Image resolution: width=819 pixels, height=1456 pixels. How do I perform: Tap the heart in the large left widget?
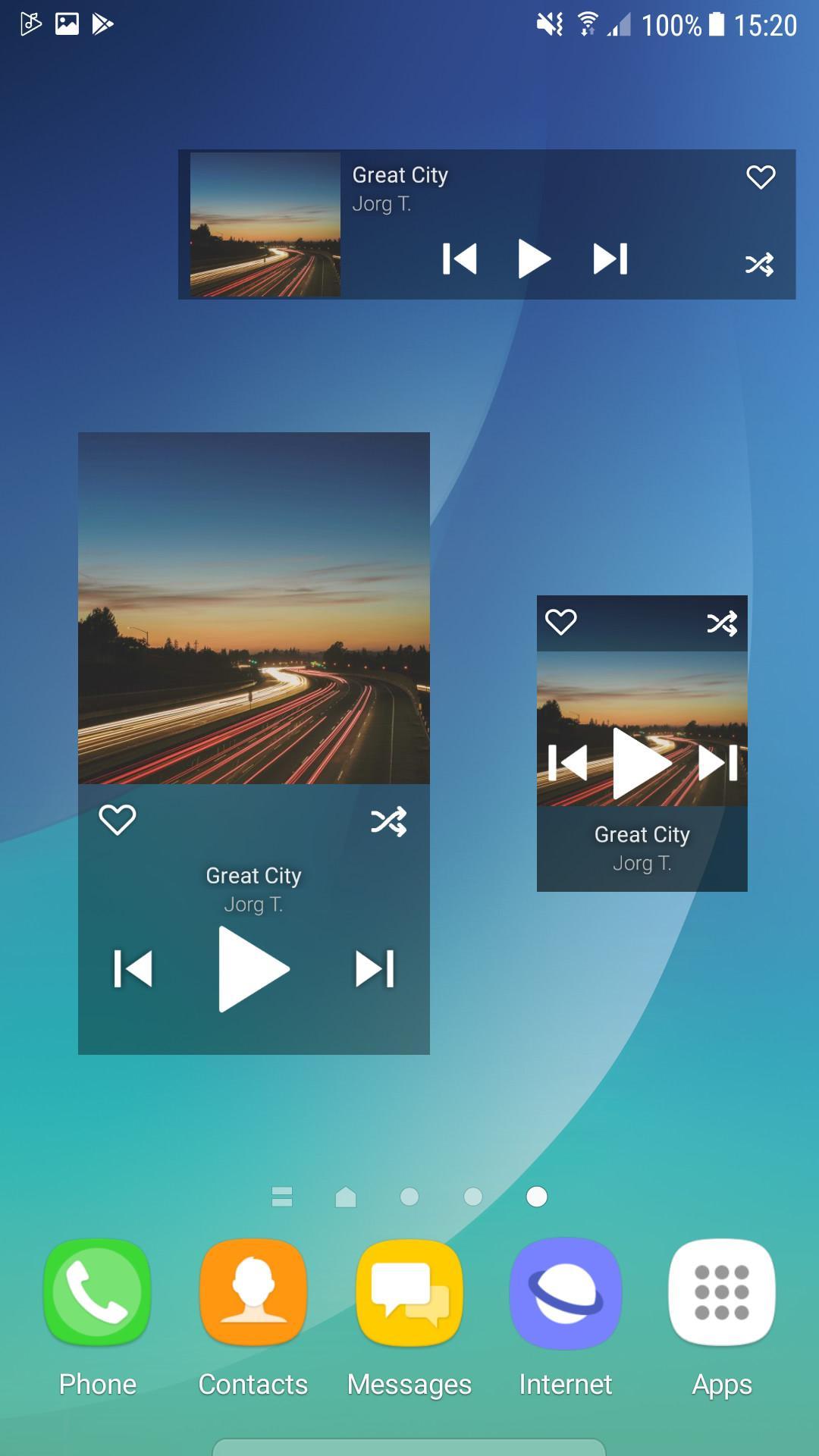coord(118,820)
